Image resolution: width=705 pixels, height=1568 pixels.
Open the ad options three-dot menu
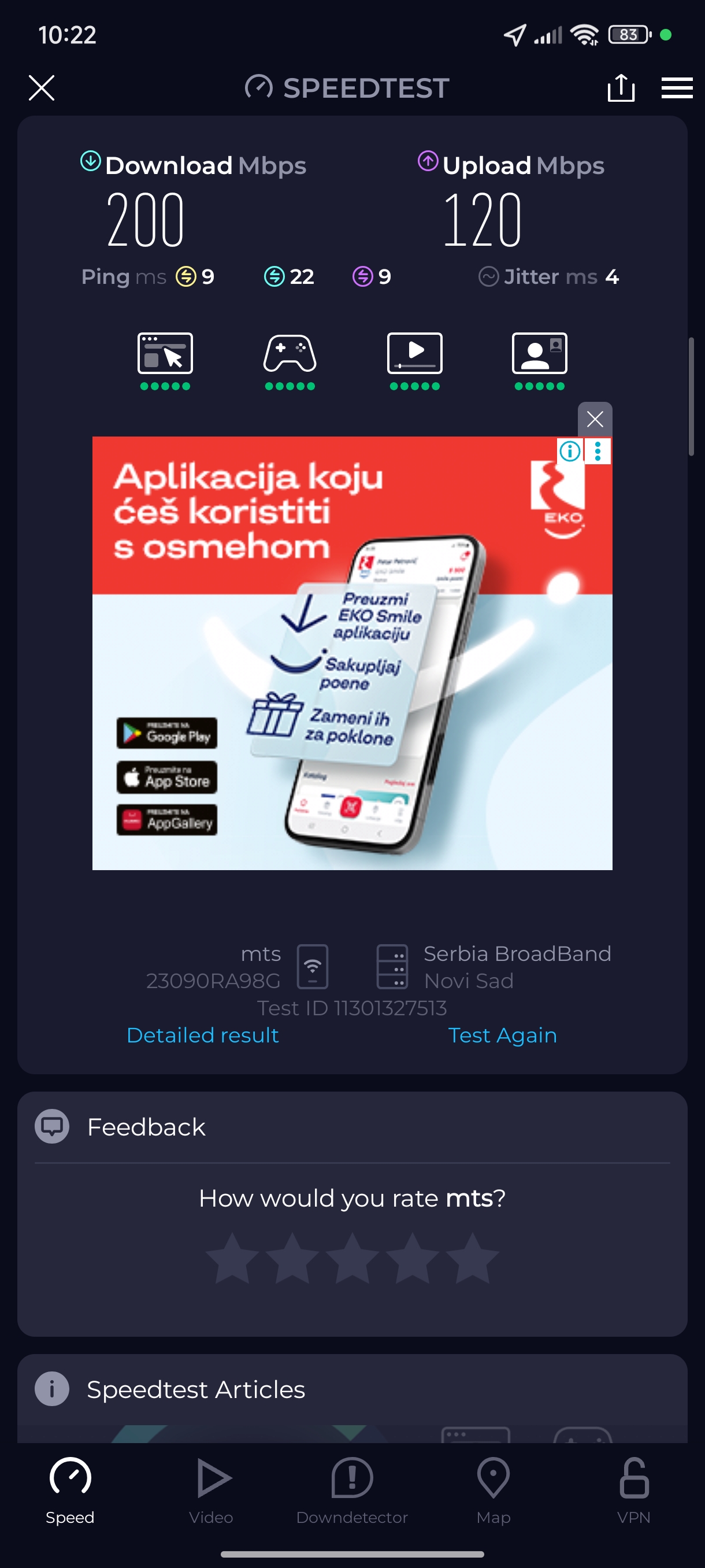click(x=598, y=451)
